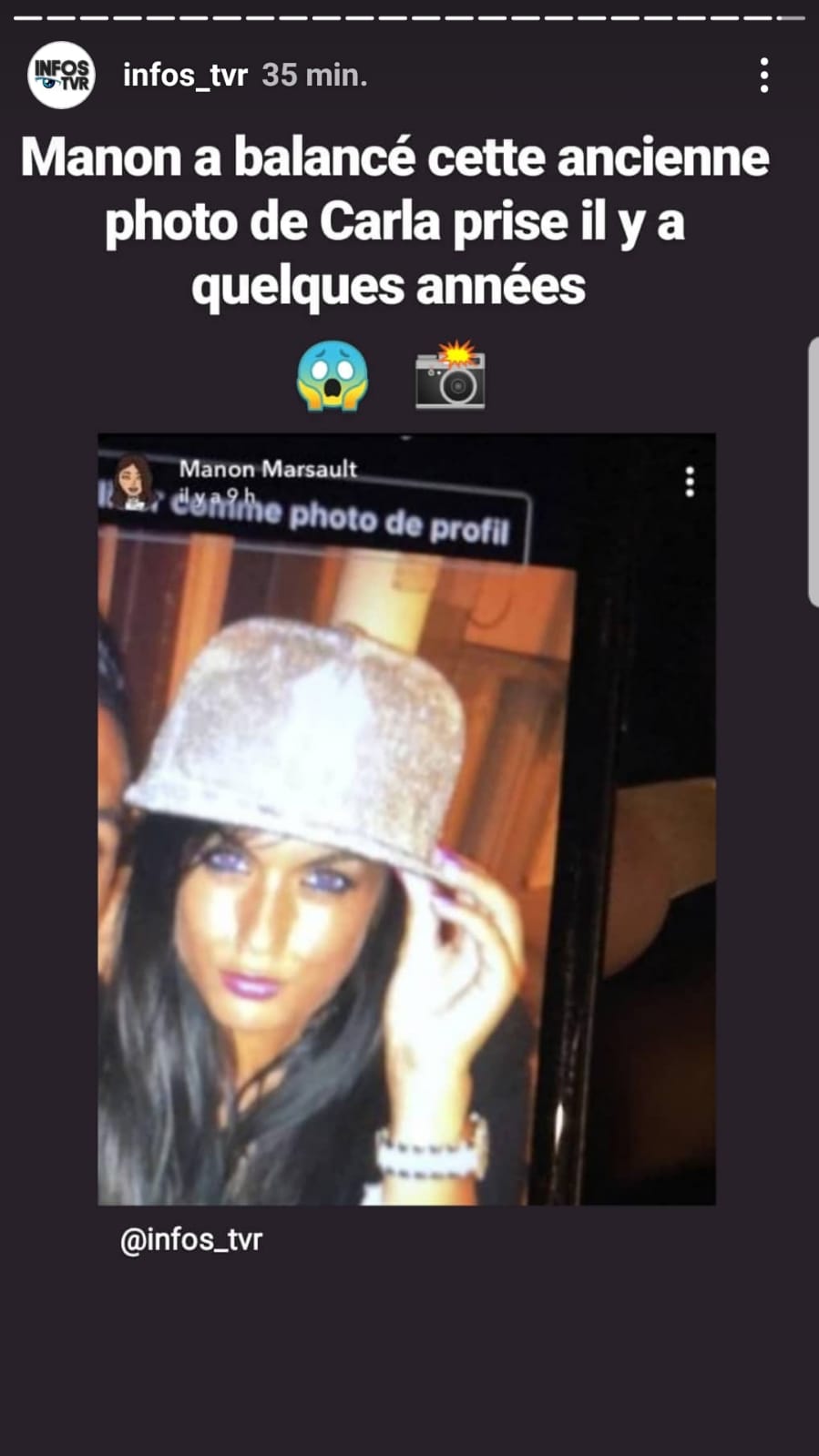Open infos_tvr profile picture
The height and width of the screenshot is (1456, 819).
(61, 76)
